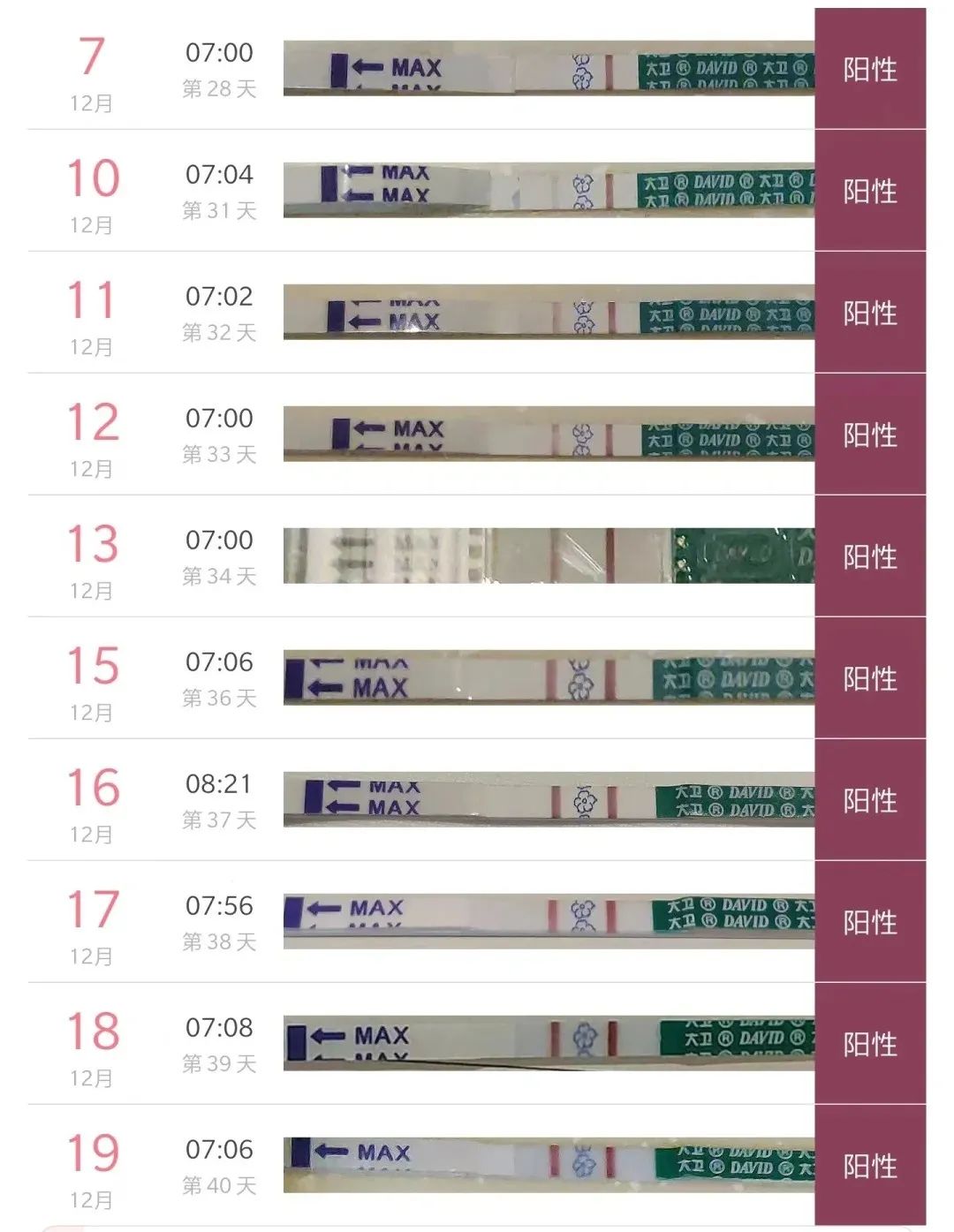Open the December 16 record at 08:21
The height and width of the screenshot is (1232, 954).
click(x=548, y=800)
